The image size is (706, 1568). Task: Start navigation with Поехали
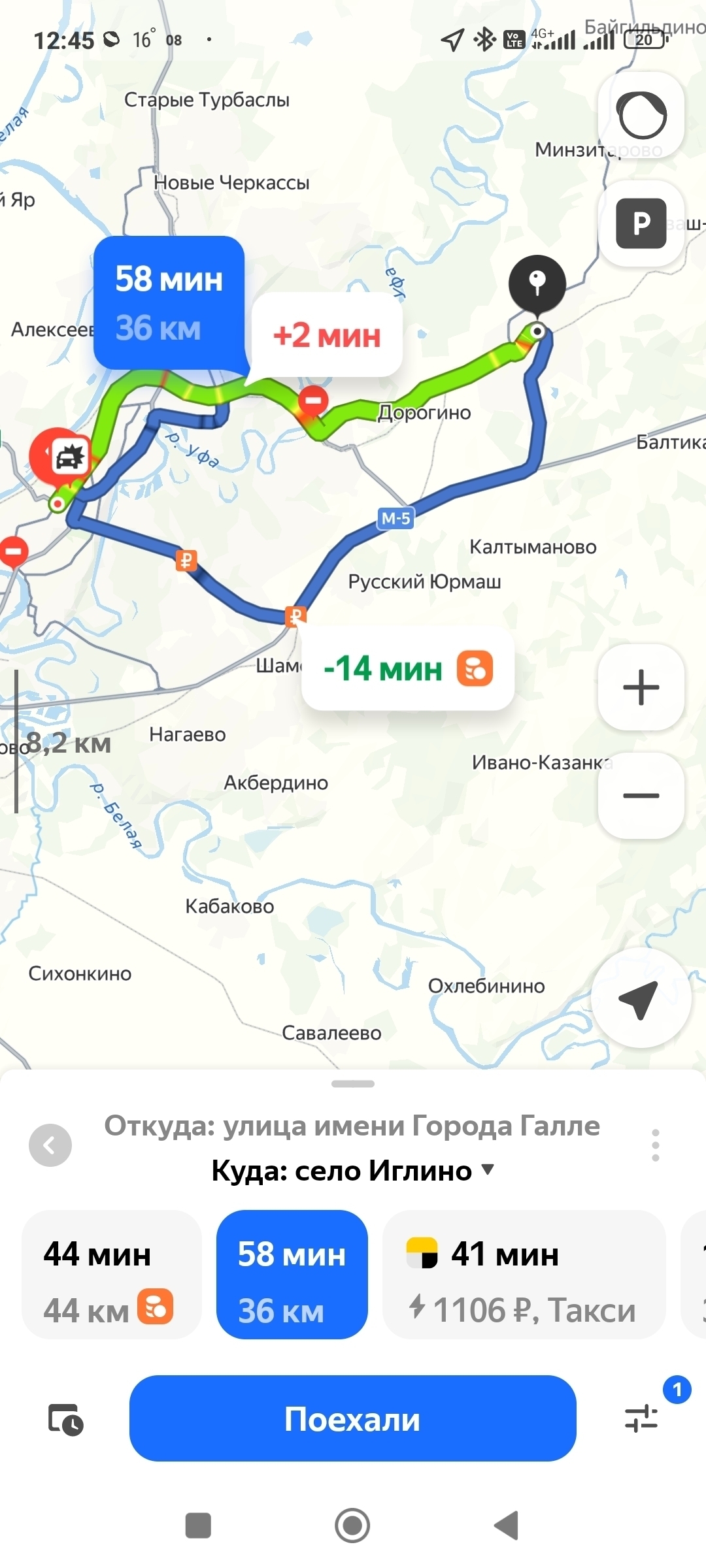pyautogui.click(x=353, y=1419)
